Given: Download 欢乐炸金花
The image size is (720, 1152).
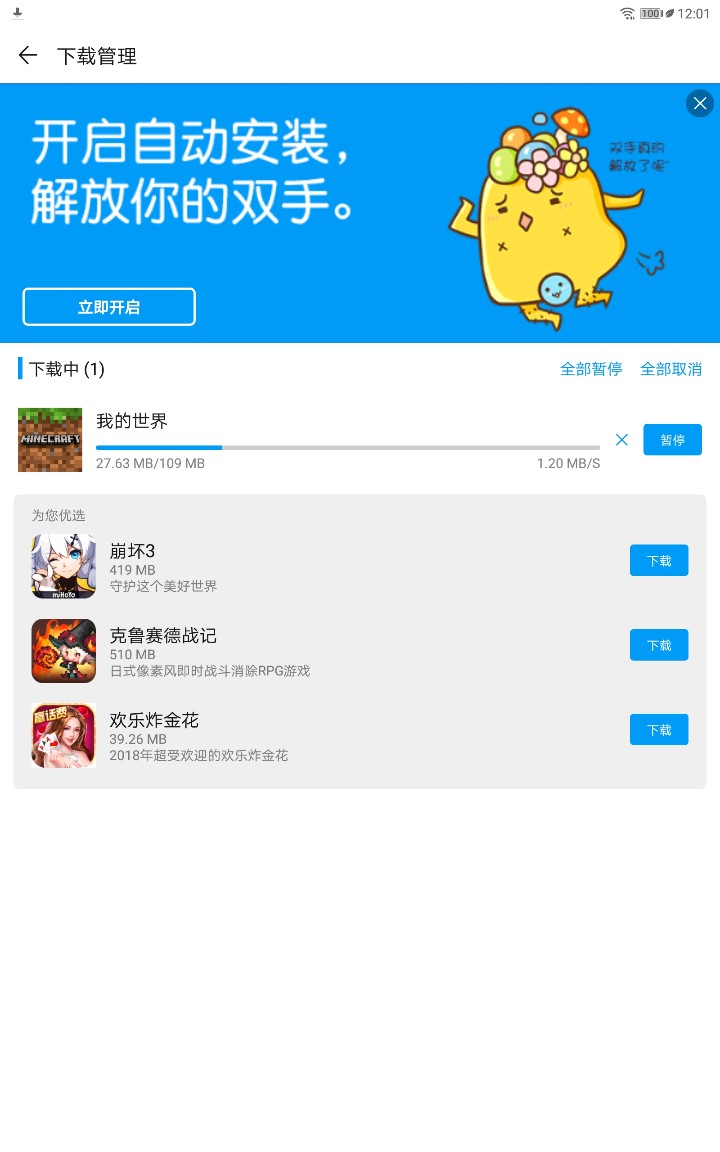Looking at the screenshot, I should (658, 730).
